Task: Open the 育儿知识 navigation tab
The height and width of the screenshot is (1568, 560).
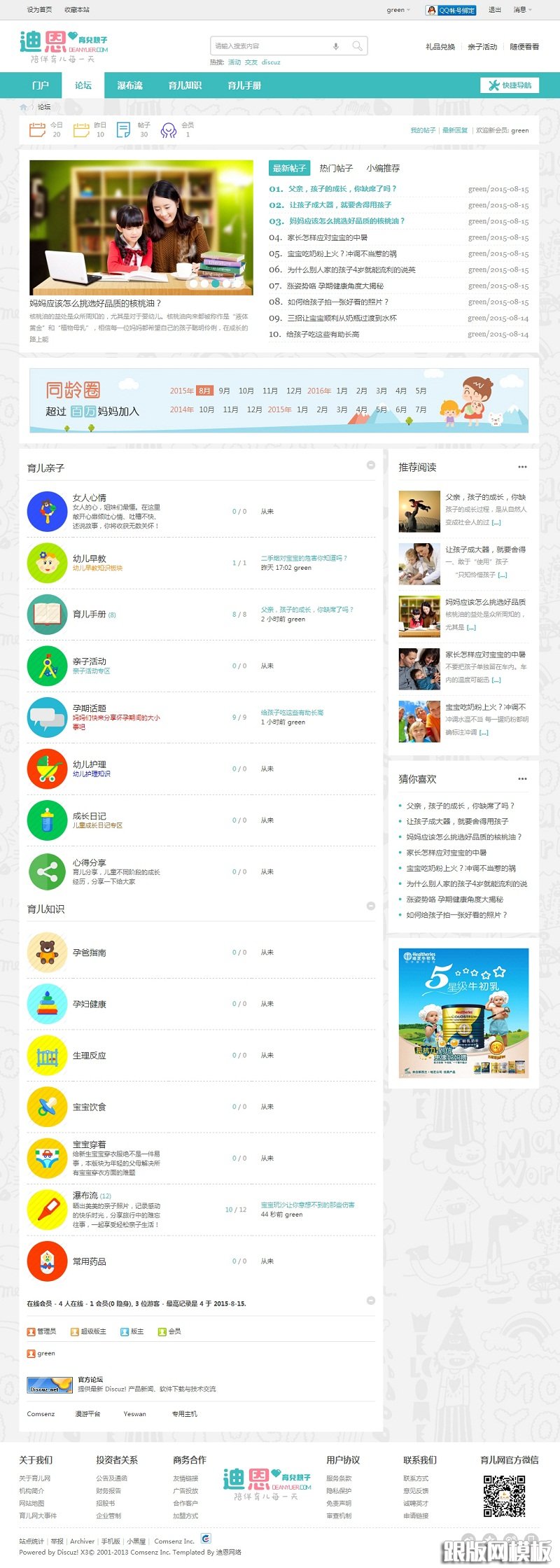Action: point(185,85)
